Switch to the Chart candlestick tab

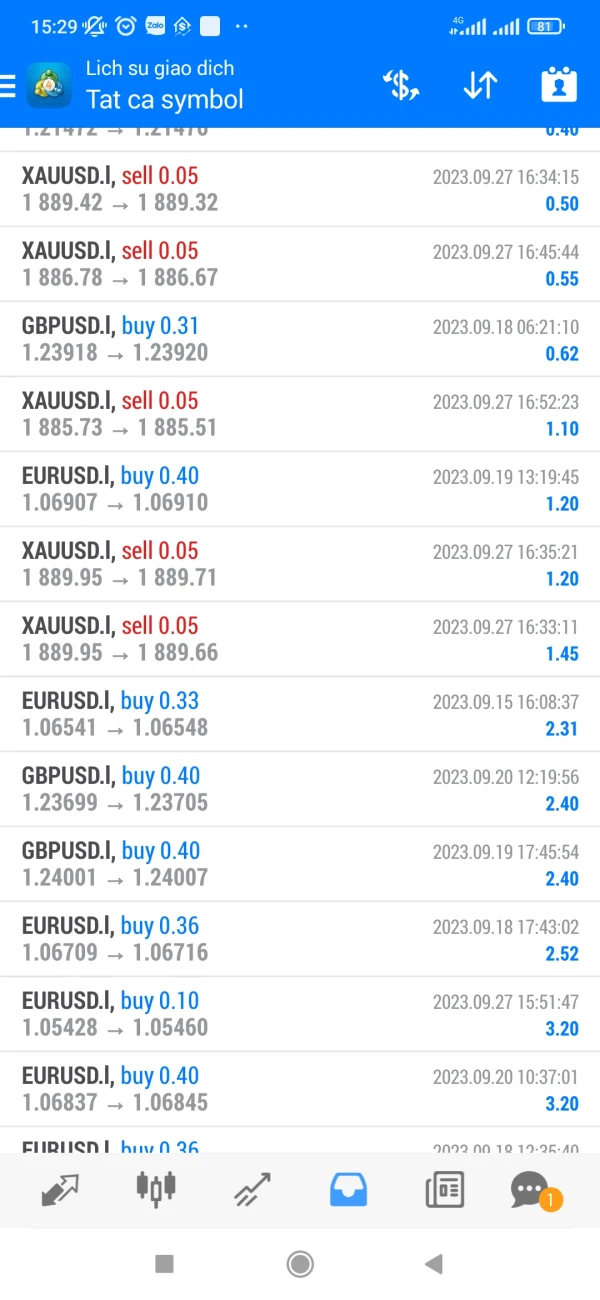coord(155,1188)
